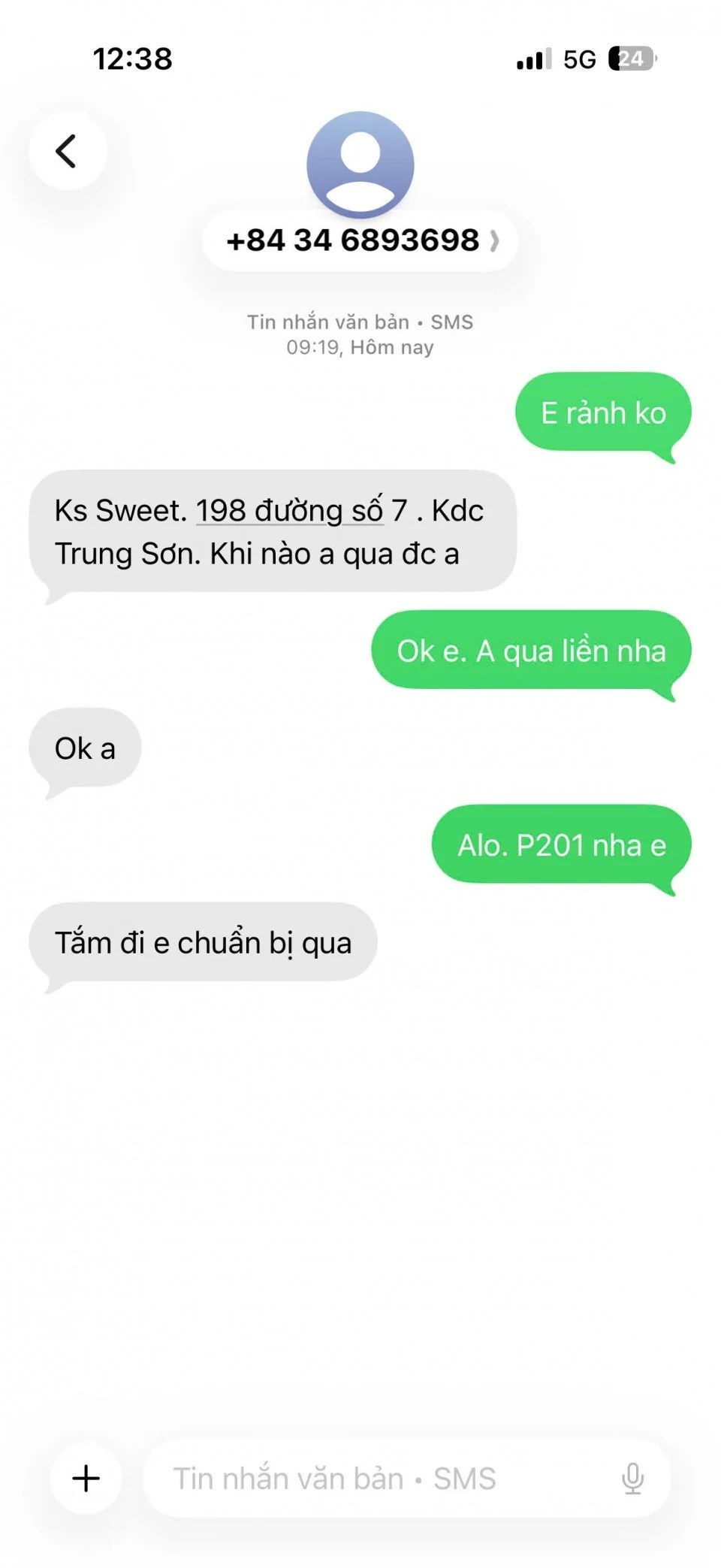Image resolution: width=721 pixels, height=1568 pixels.
Task: Focus the Tin nhắn văn bản input
Action: click(376, 1478)
